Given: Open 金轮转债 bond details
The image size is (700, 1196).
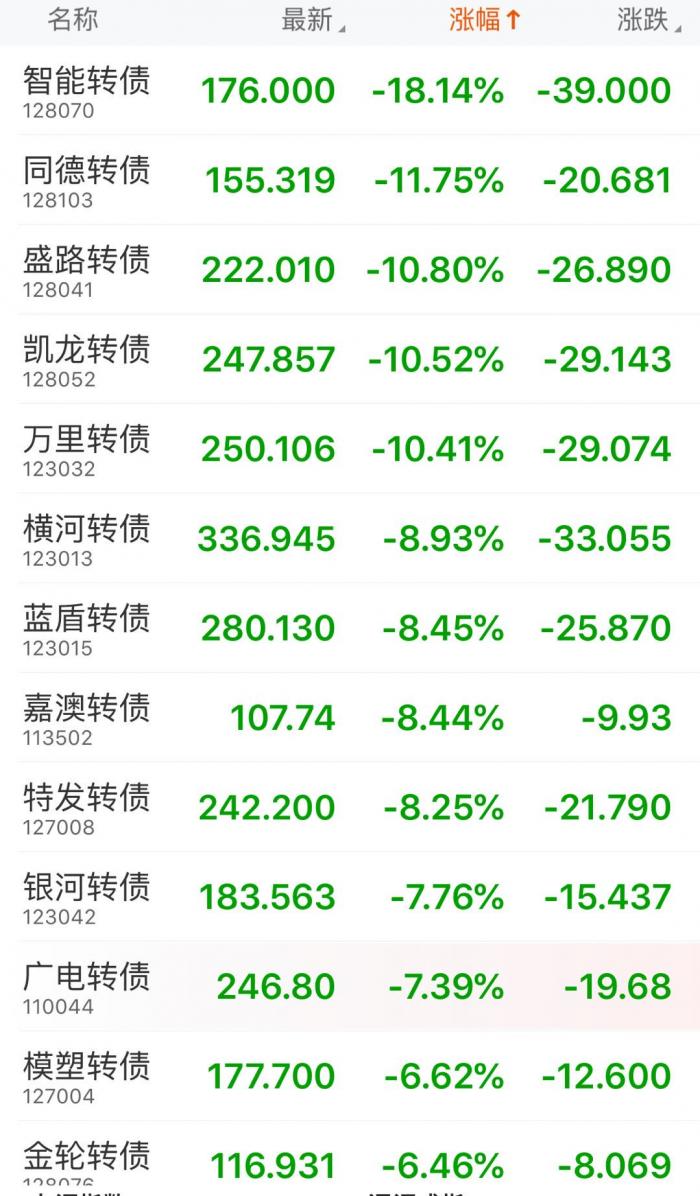Looking at the screenshot, I should (x=87, y=1160).
